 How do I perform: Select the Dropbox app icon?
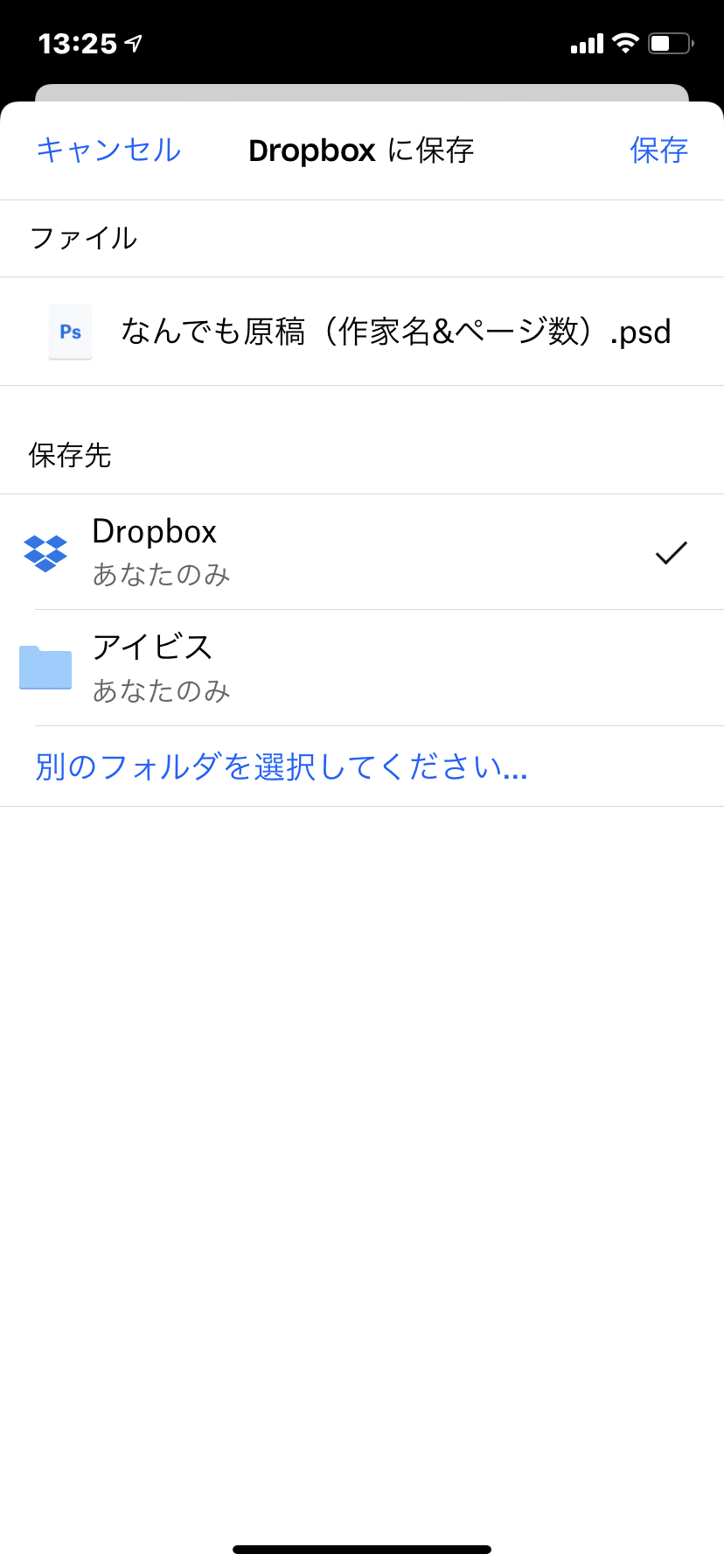pyautogui.click(x=45, y=552)
